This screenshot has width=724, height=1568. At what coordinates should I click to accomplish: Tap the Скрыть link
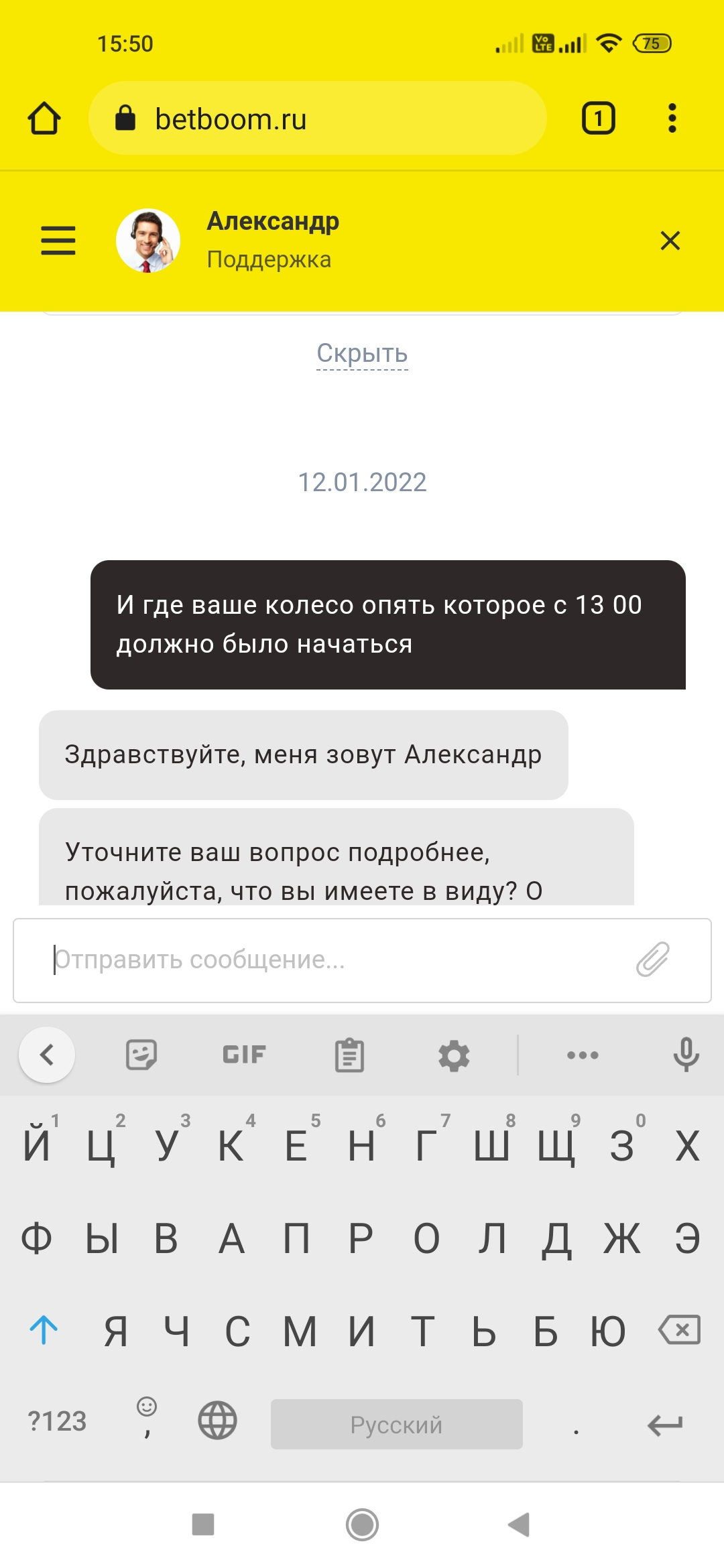pyautogui.click(x=362, y=354)
